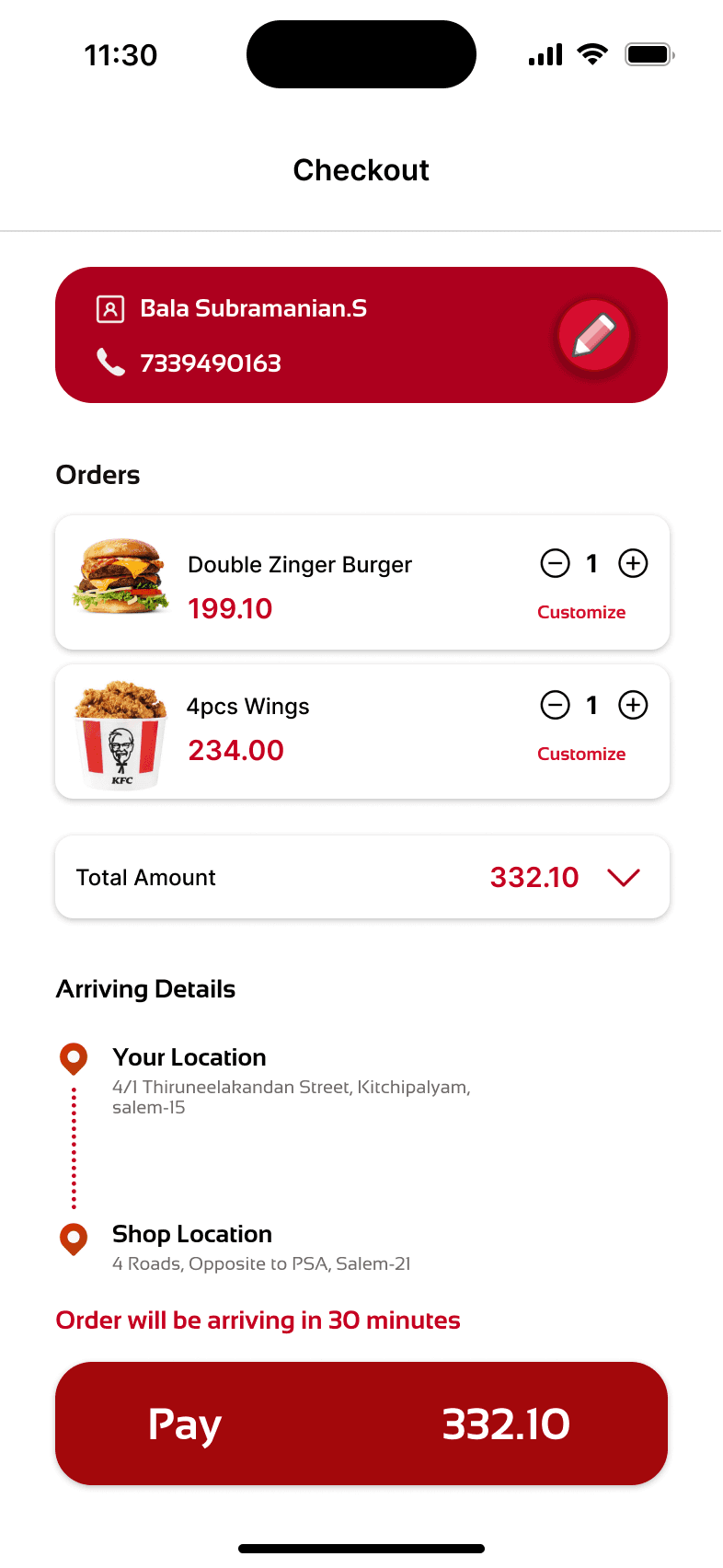
Task: Expand the Total Amount breakdown
Action: pyautogui.click(x=624, y=878)
